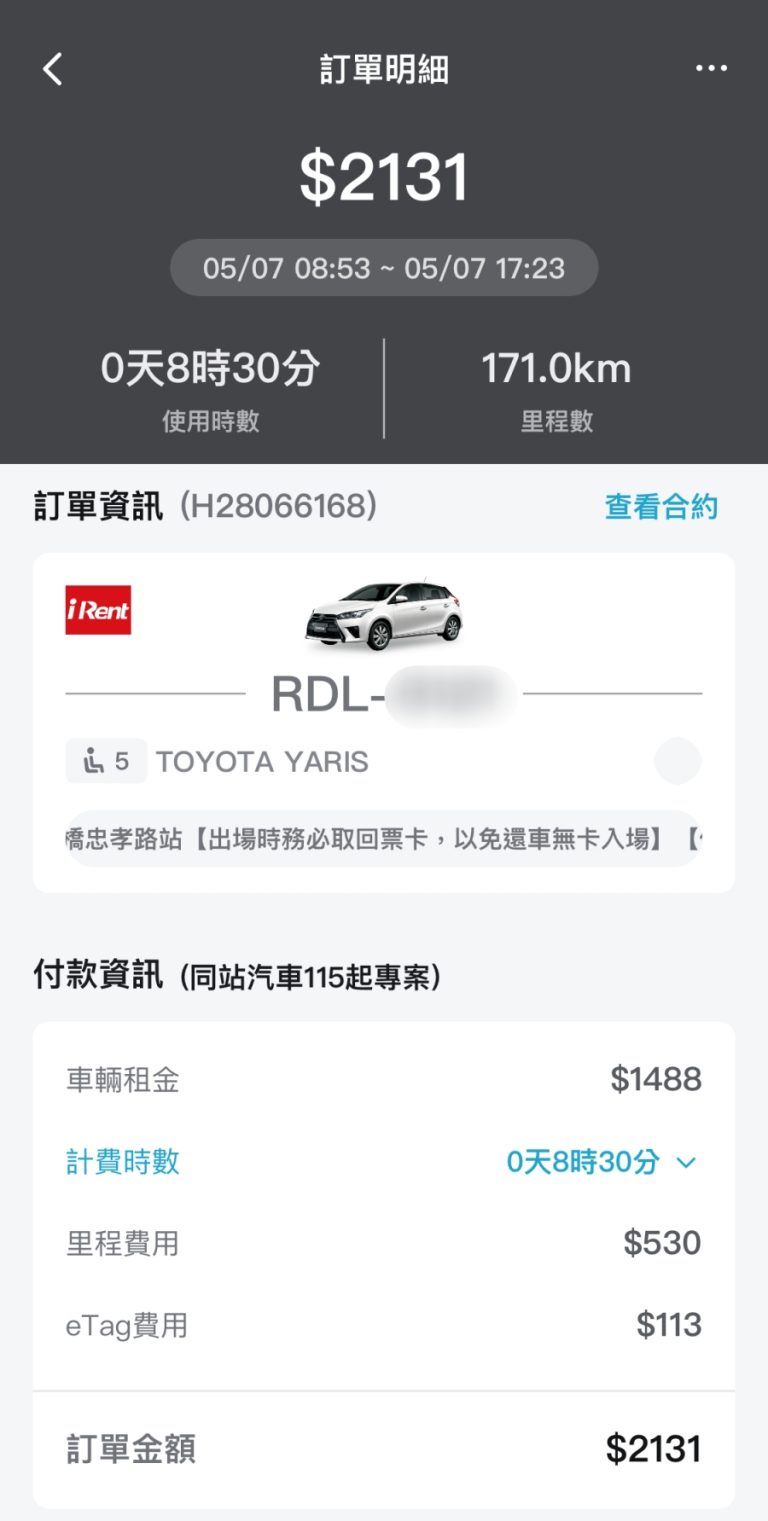Screen dimensions: 768x1521
Task: Open the 查看合約 contract link
Action: coord(659,507)
